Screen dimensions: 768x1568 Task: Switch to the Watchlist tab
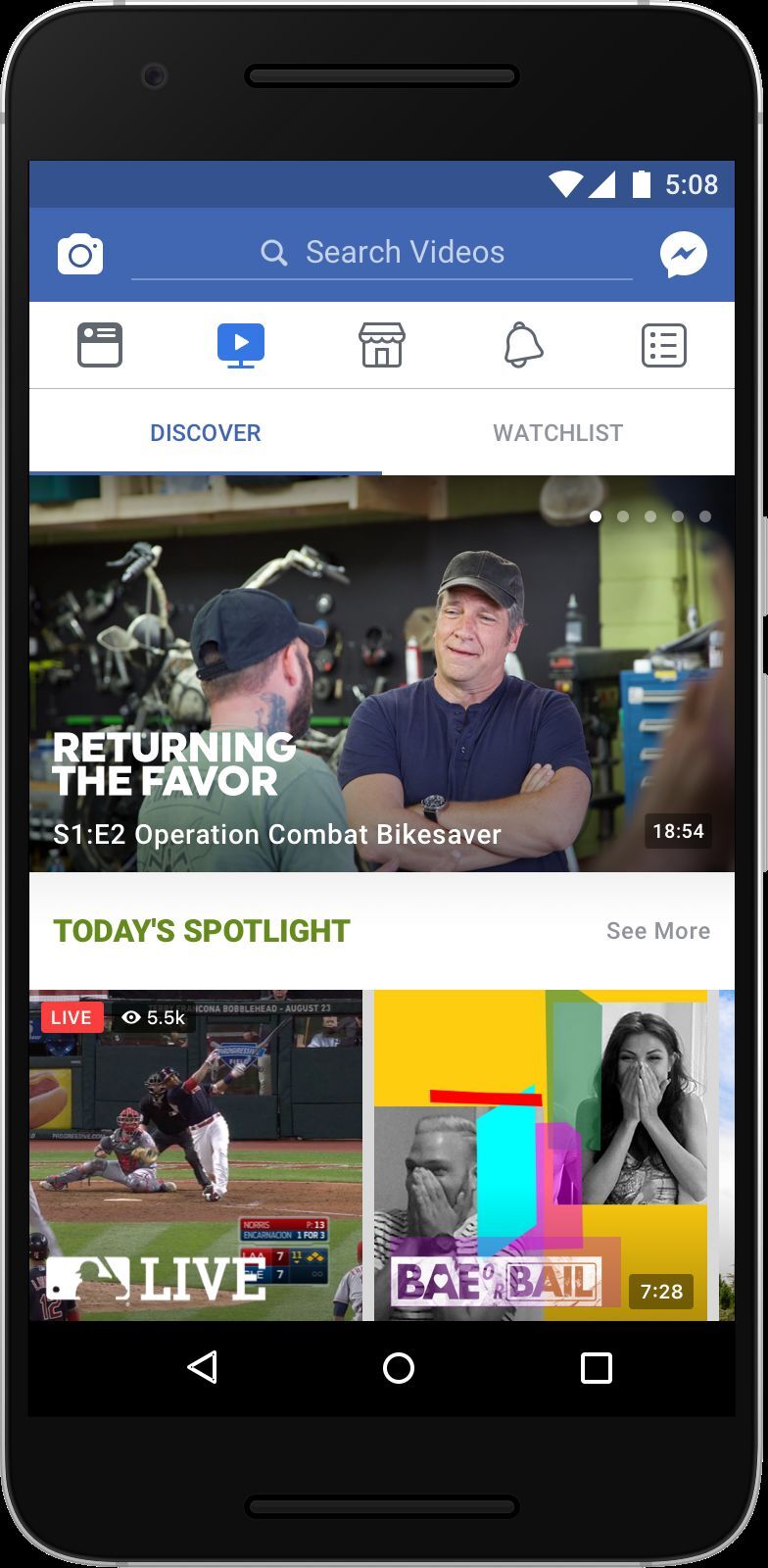click(557, 433)
